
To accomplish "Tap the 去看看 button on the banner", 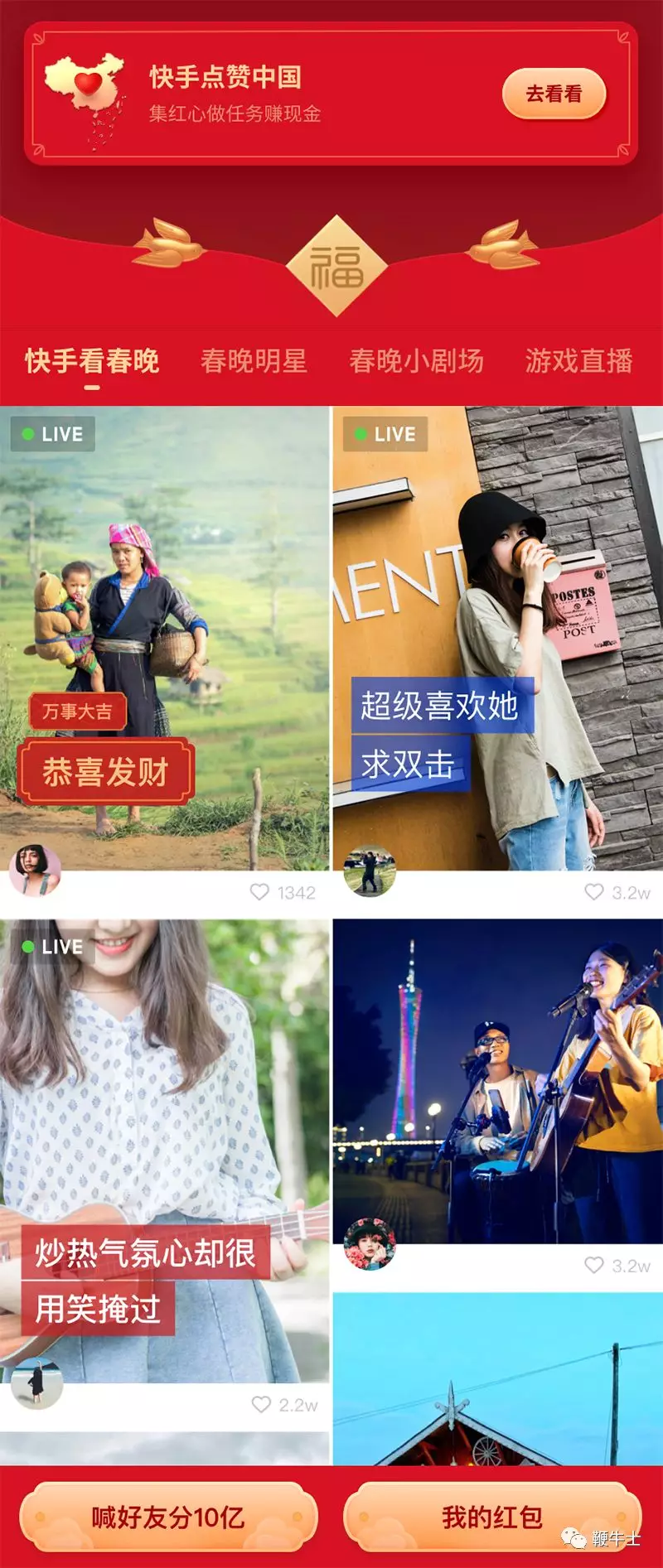I will (x=554, y=94).
